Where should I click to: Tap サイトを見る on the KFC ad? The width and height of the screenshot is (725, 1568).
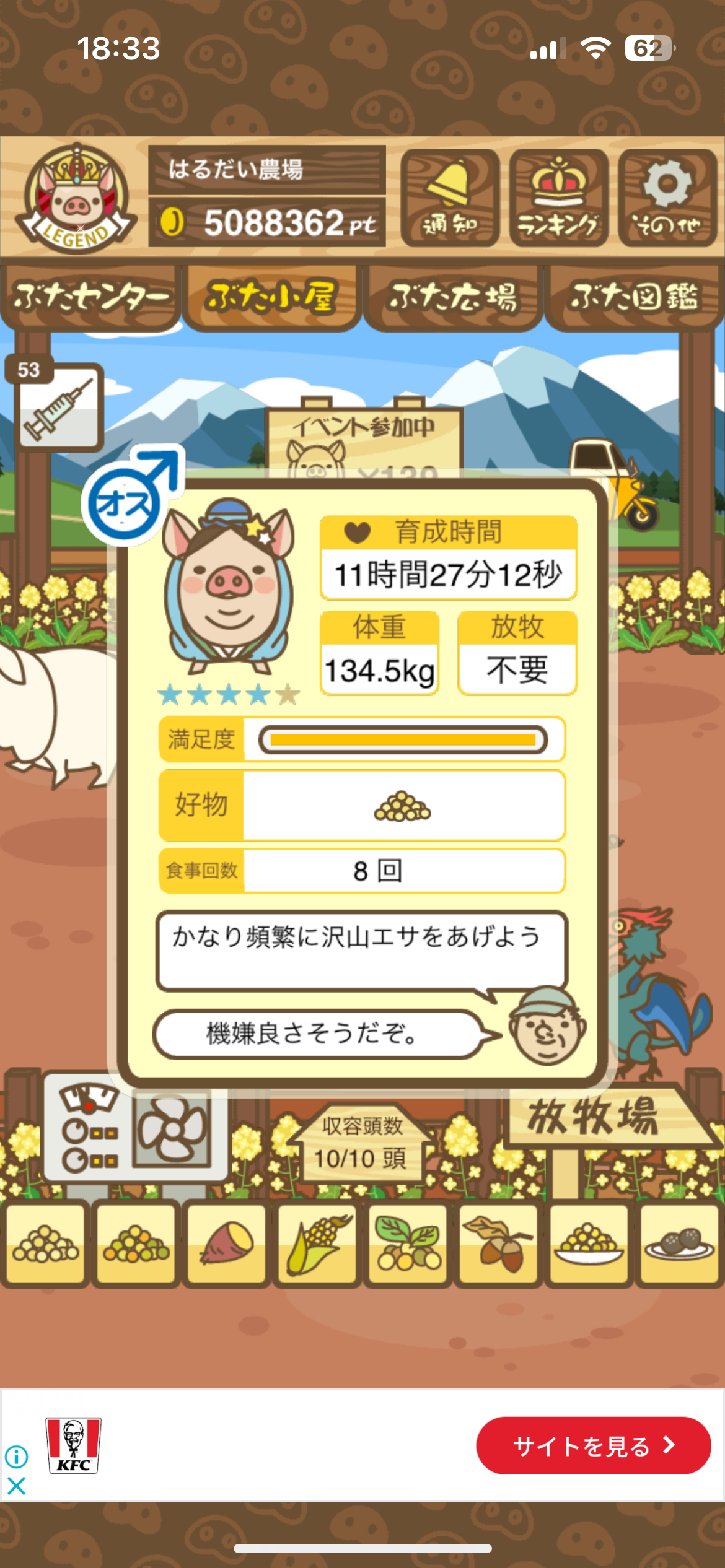(593, 1445)
